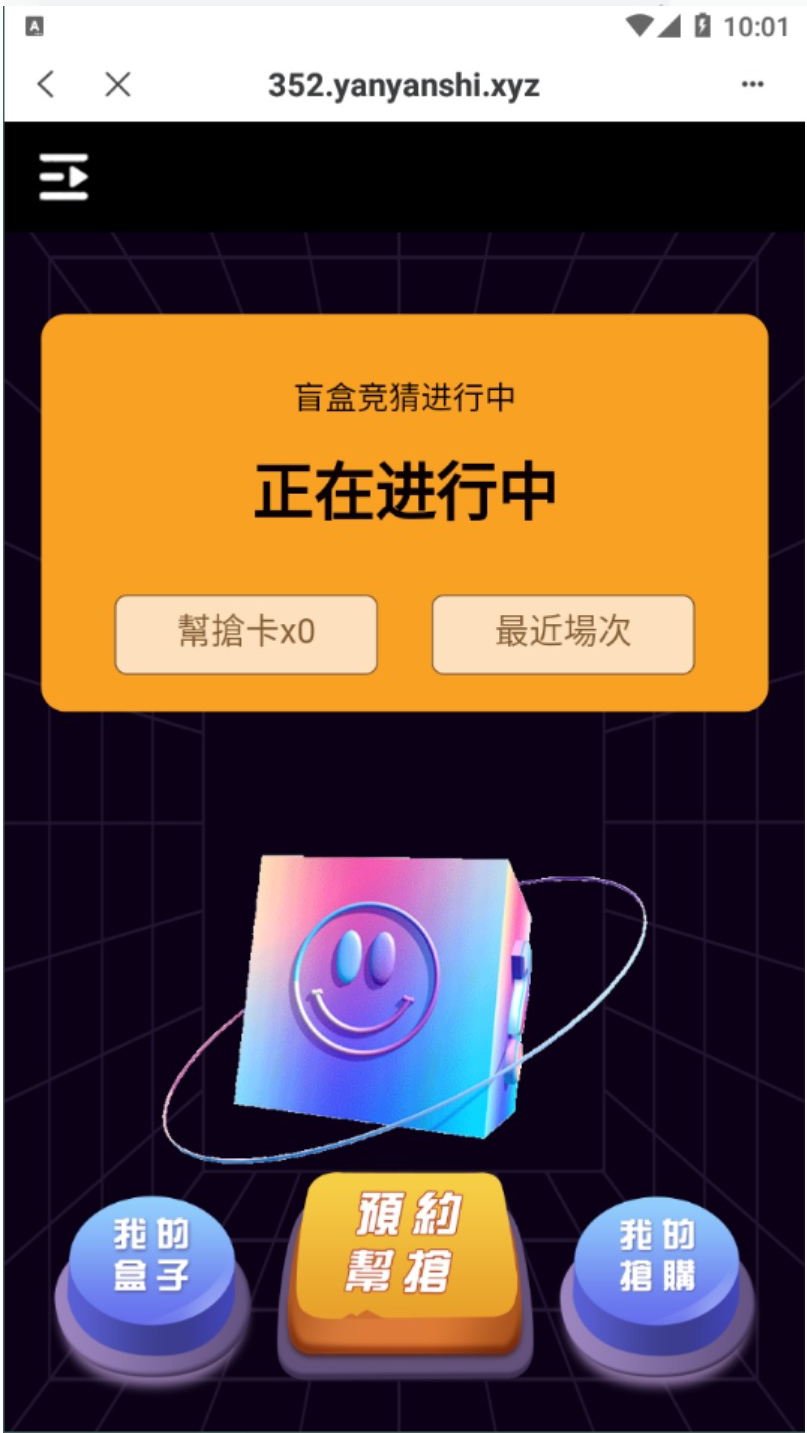Tap the close (X) icon next to back arrow

pos(115,85)
